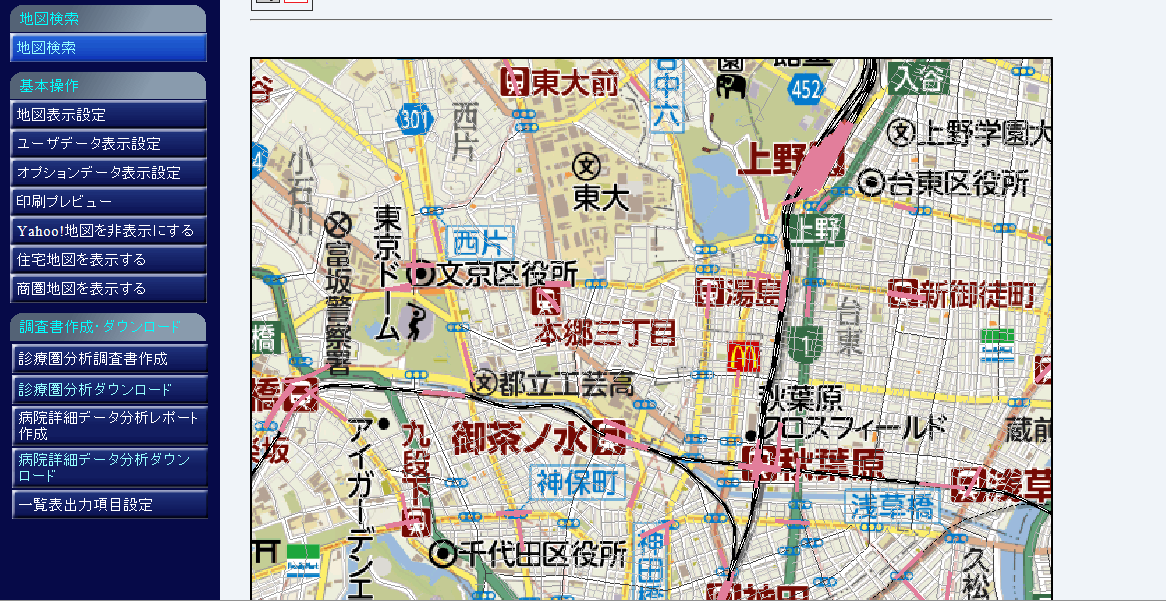Image resolution: width=1166 pixels, height=601 pixels.
Task: Open 地図表示設定 settings
Action: tap(108, 115)
